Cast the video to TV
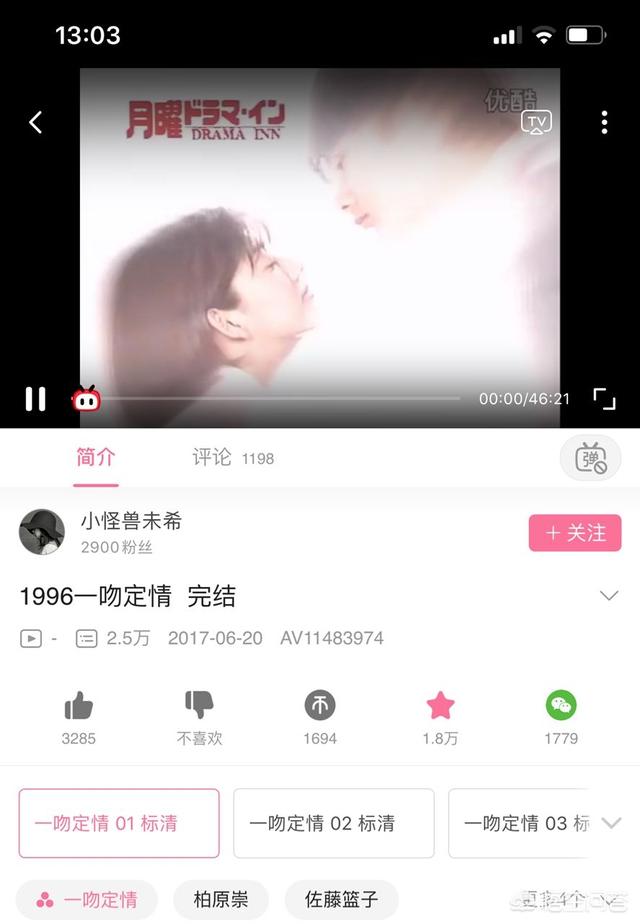The width and height of the screenshot is (640, 924). coord(537,123)
